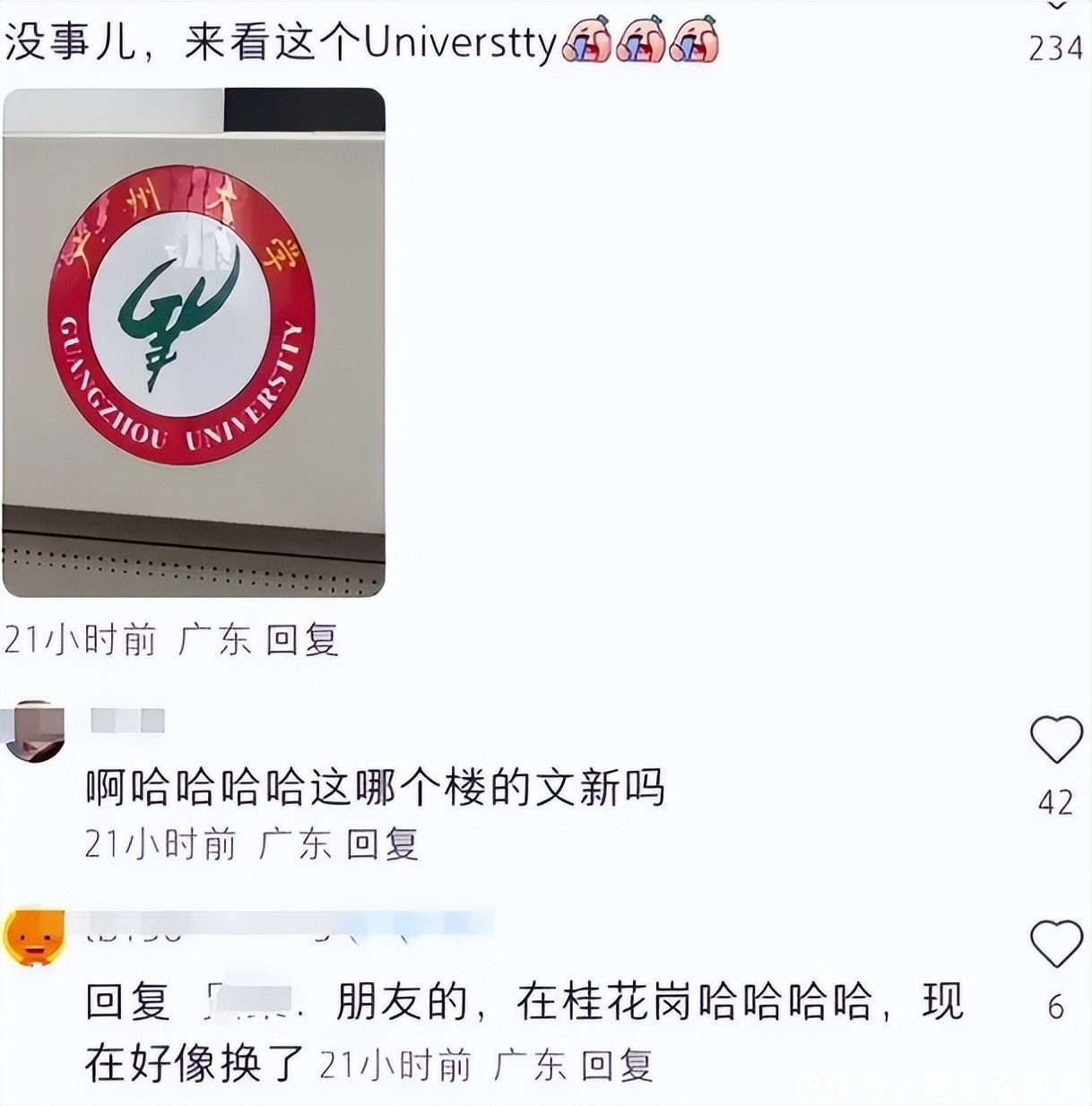The height and width of the screenshot is (1106, 1092).
Task: Open the avatar beside the "啊哈哈哈哈" comment
Action: click(34, 730)
